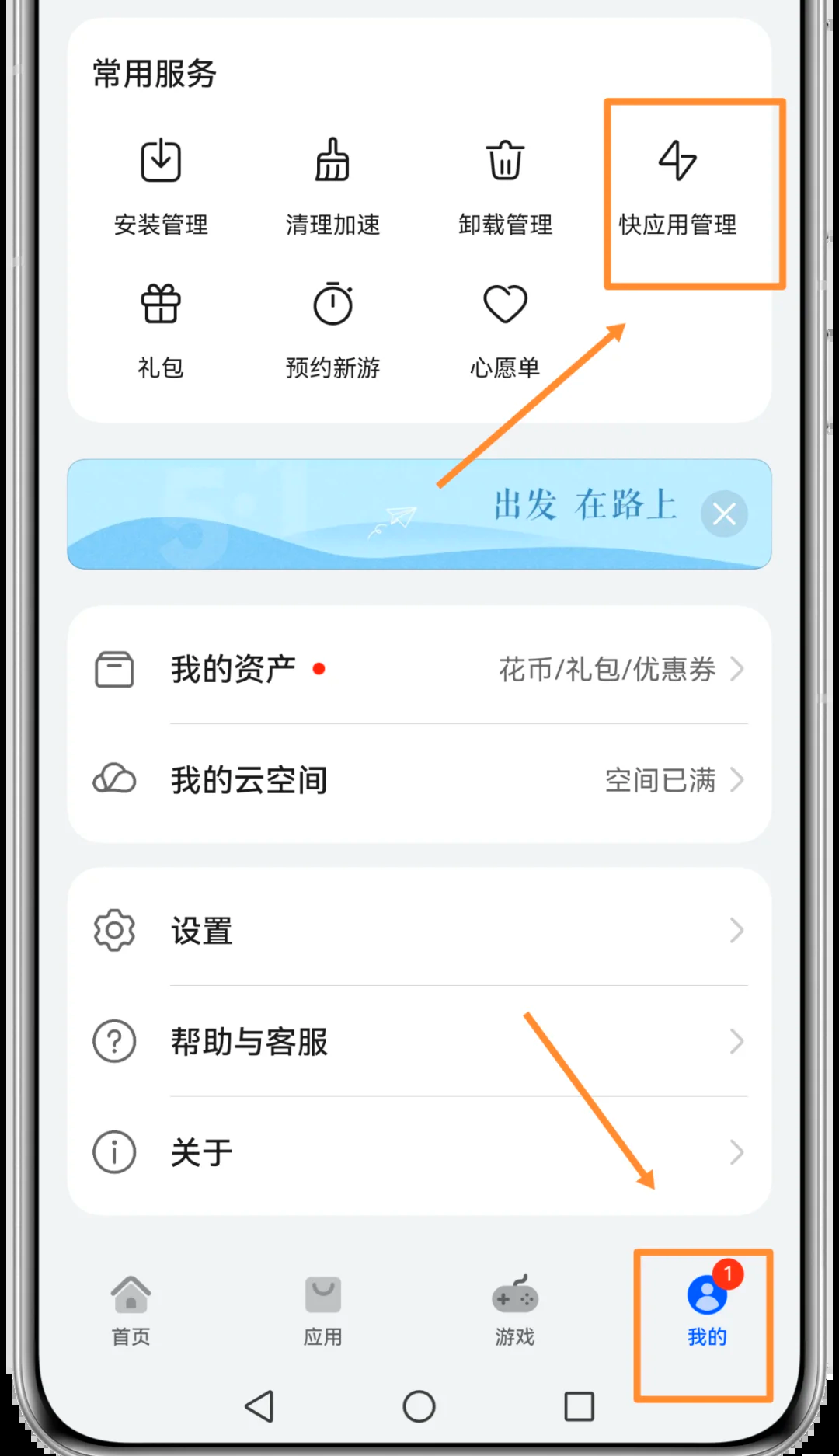This screenshot has height=1456, width=839.
Task: Open the 关于 about page
Action: click(x=419, y=1152)
